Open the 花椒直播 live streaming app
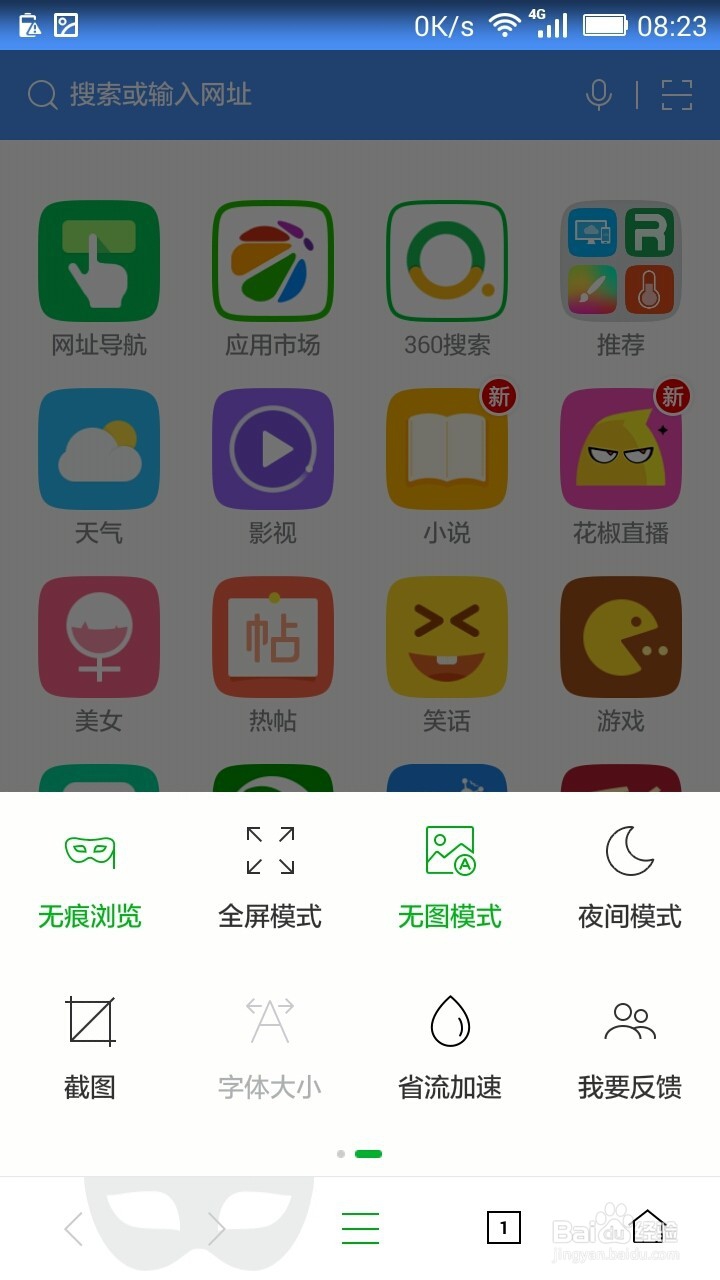 click(621, 448)
